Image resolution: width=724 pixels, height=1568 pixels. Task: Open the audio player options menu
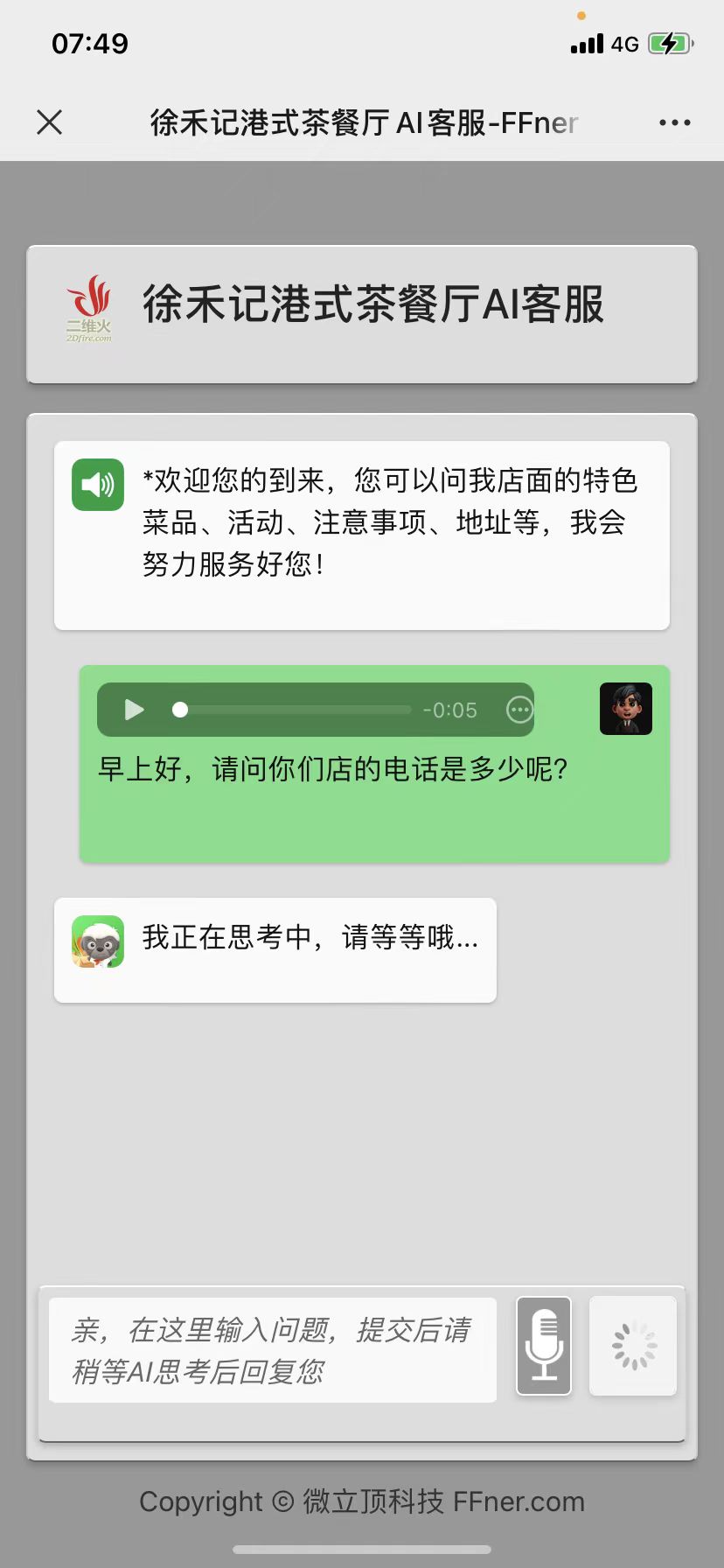pyautogui.click(x=519, y=710)
